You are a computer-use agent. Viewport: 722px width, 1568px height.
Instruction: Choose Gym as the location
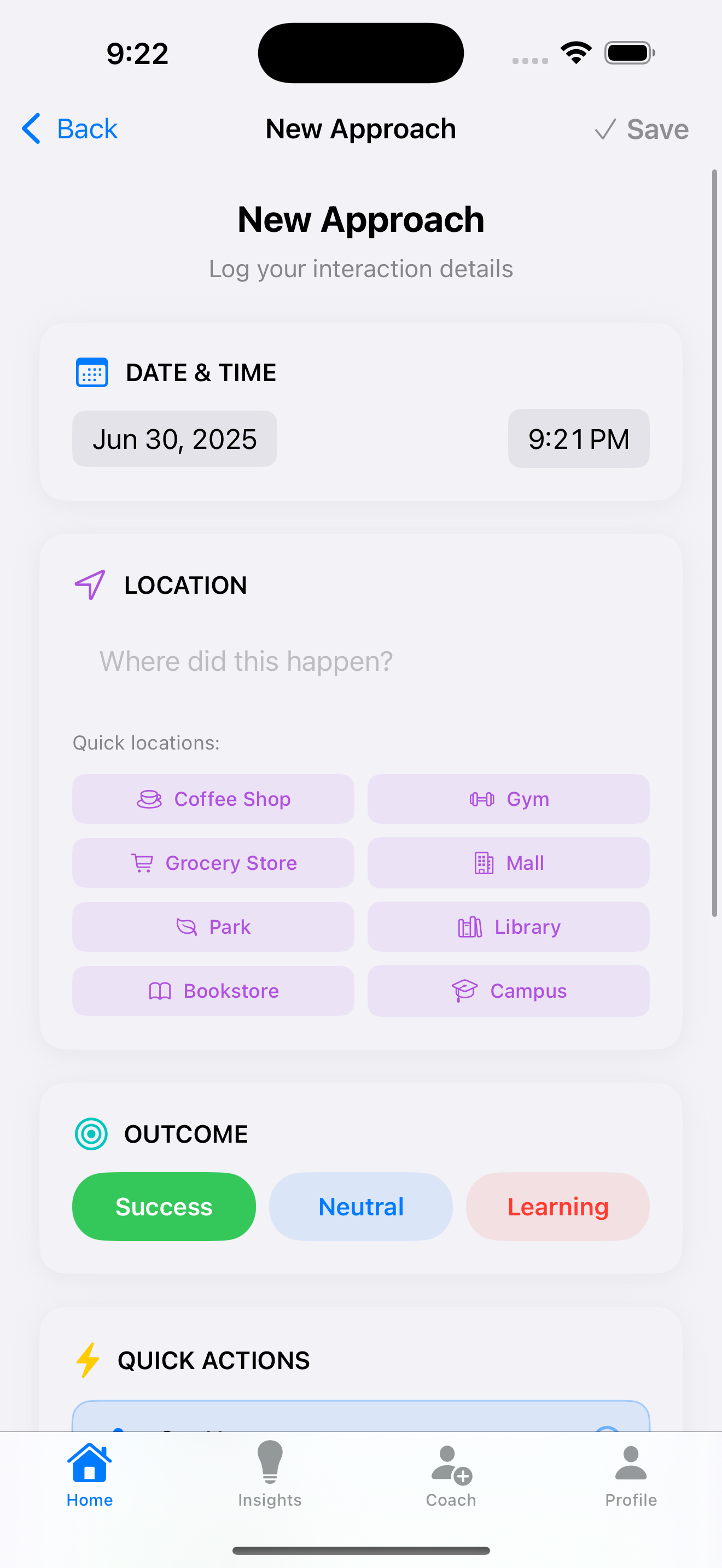[x=508, y=799]
